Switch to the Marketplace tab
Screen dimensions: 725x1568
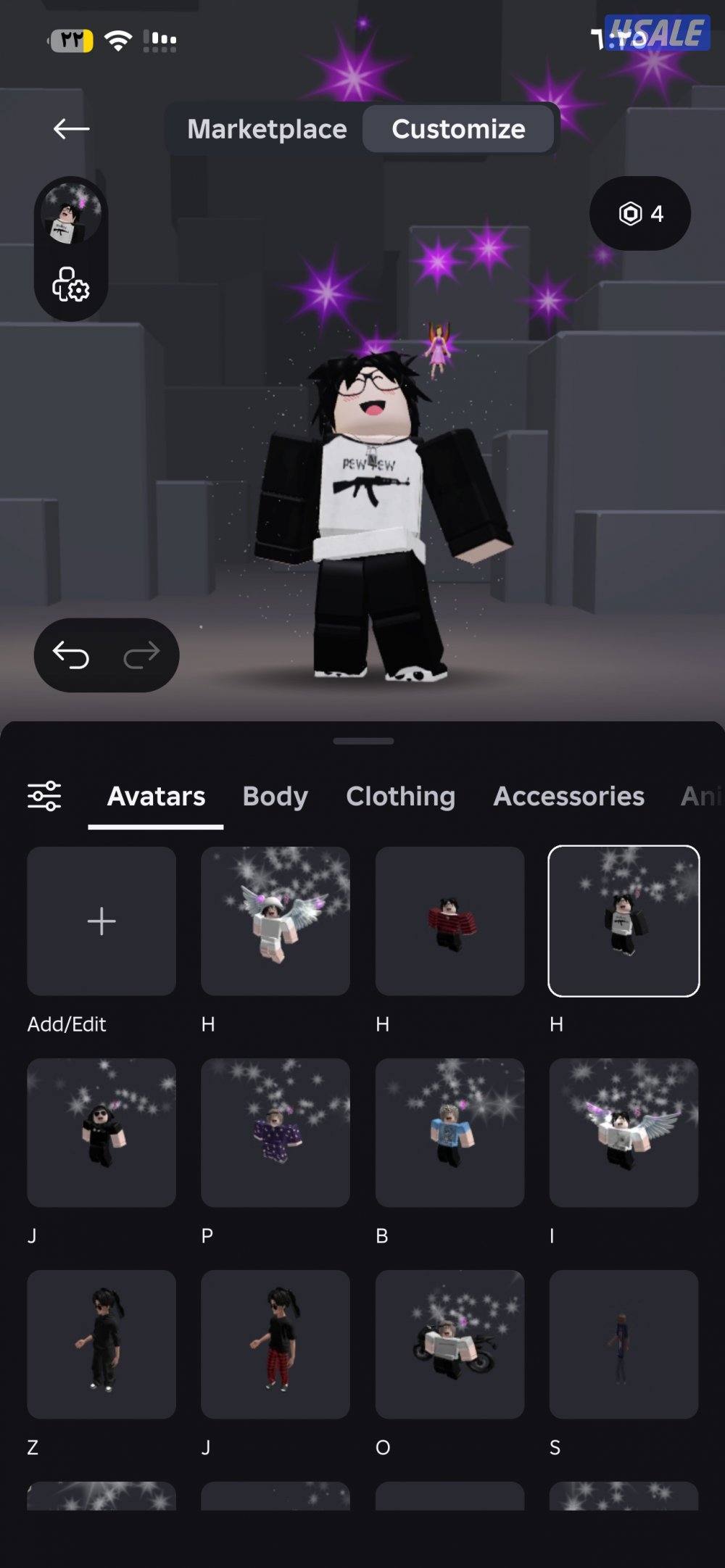[267, 129]
